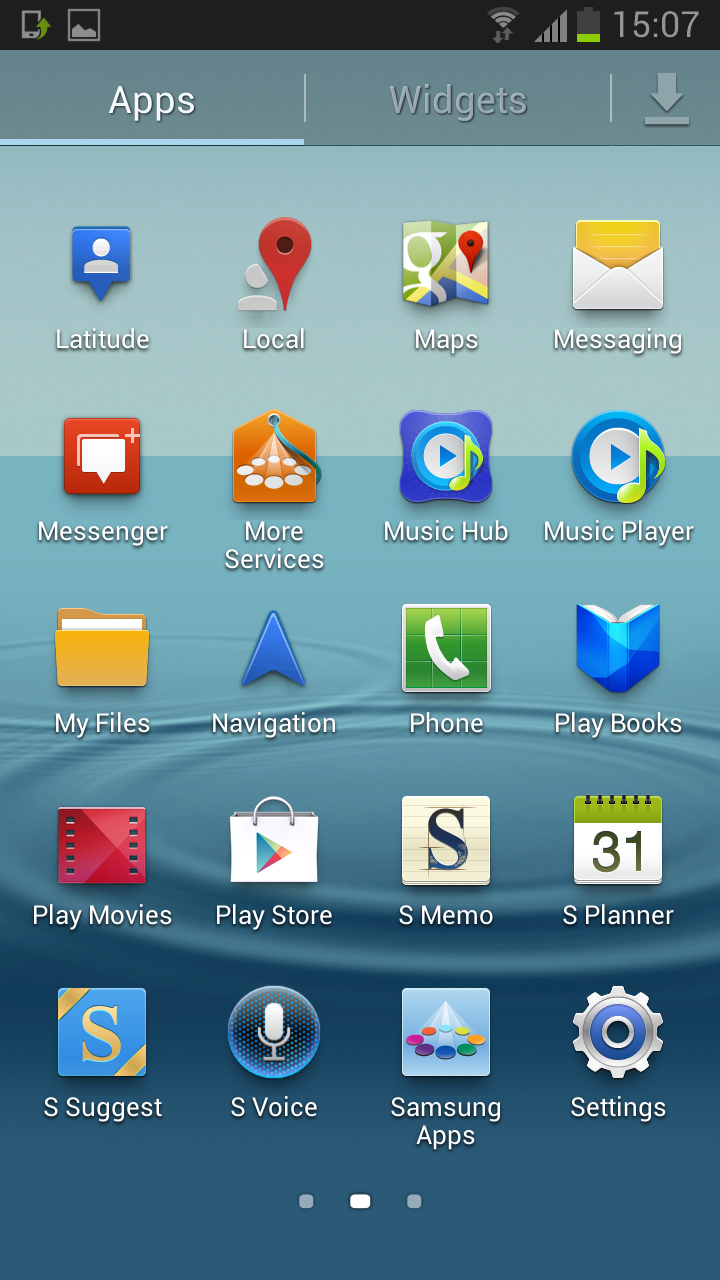Open the Play Store

coord(274,841)
